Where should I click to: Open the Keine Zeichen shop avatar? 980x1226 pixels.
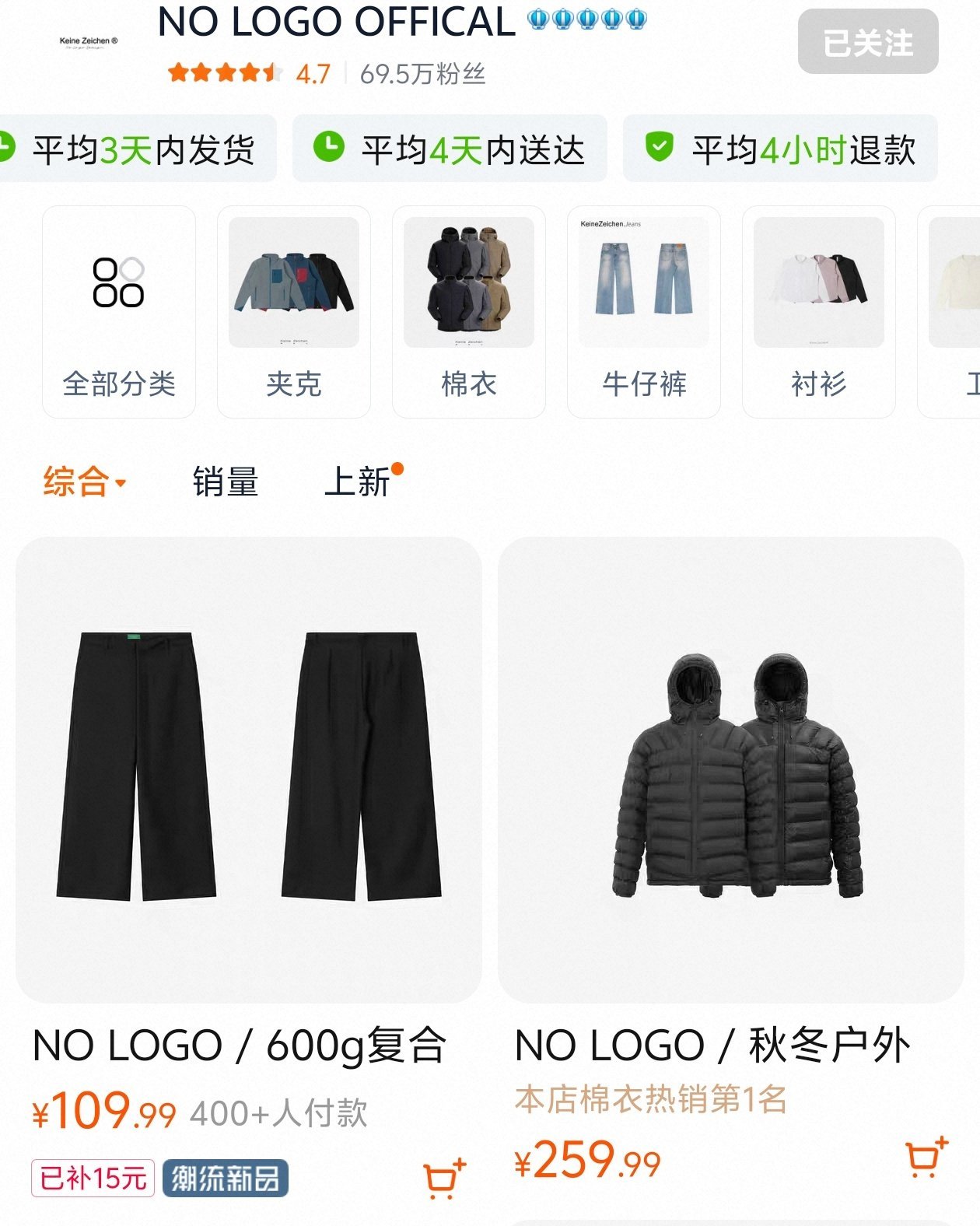click(89, 42)
